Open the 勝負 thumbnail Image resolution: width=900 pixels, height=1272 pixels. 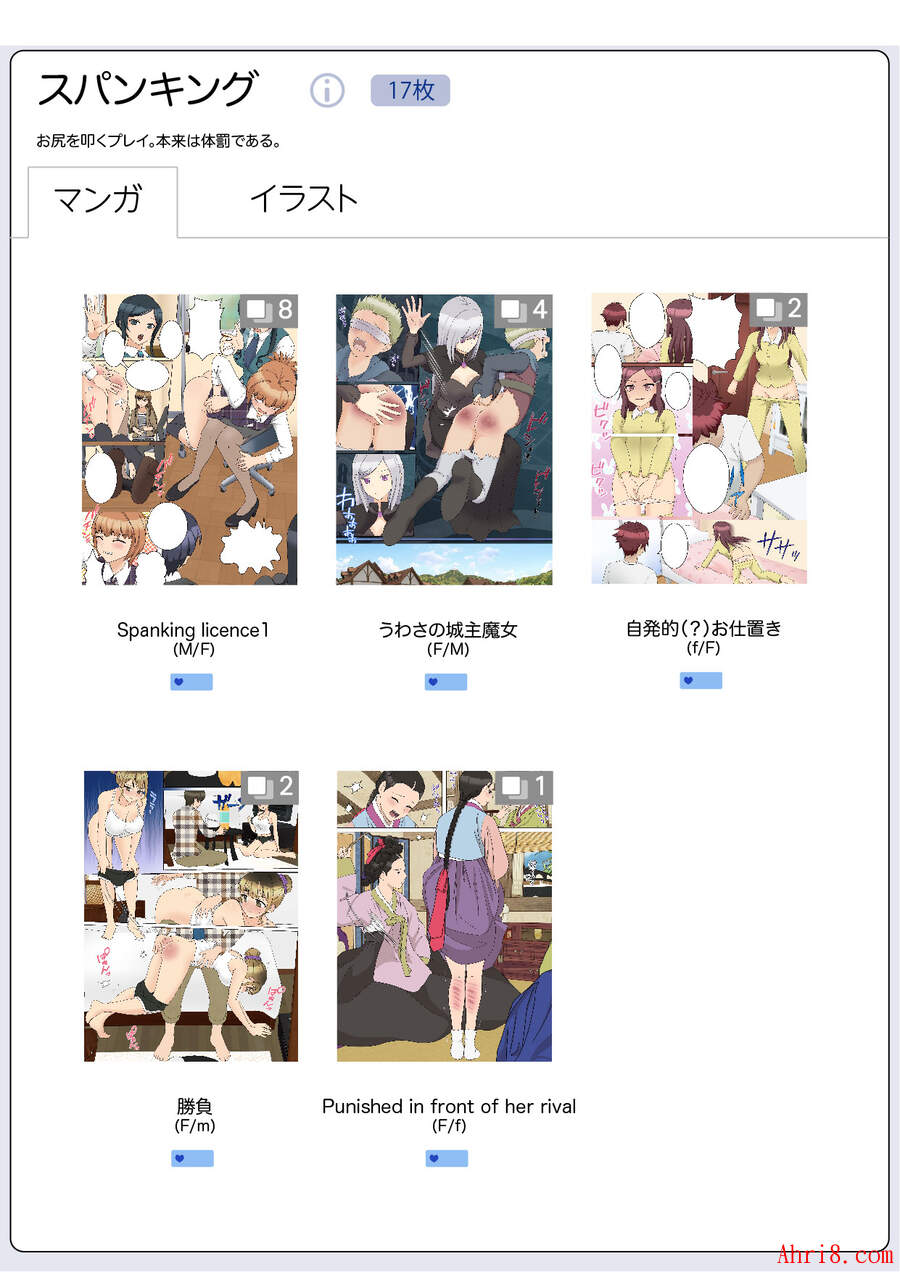(191, 915)
